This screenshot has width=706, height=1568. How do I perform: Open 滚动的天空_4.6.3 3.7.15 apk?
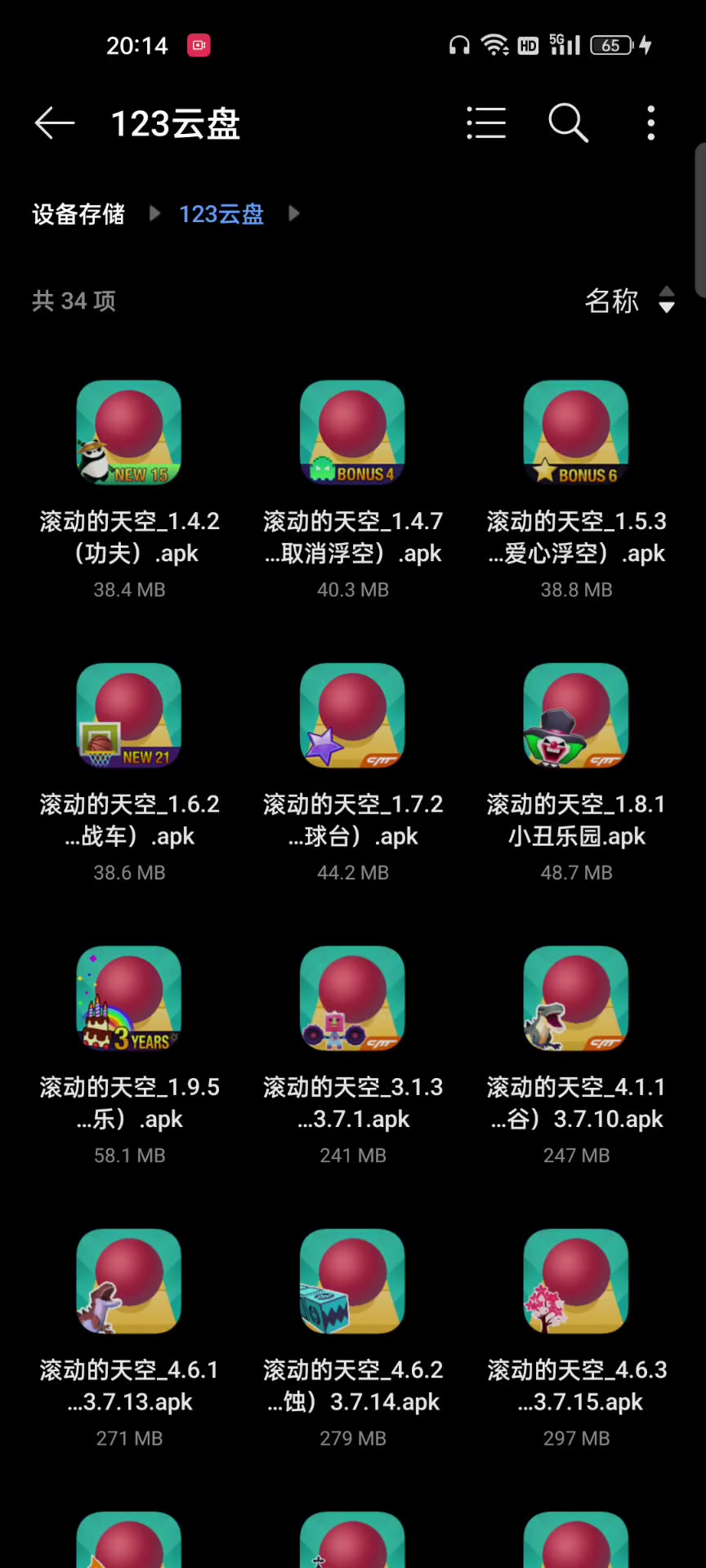tap(576, 1281)
